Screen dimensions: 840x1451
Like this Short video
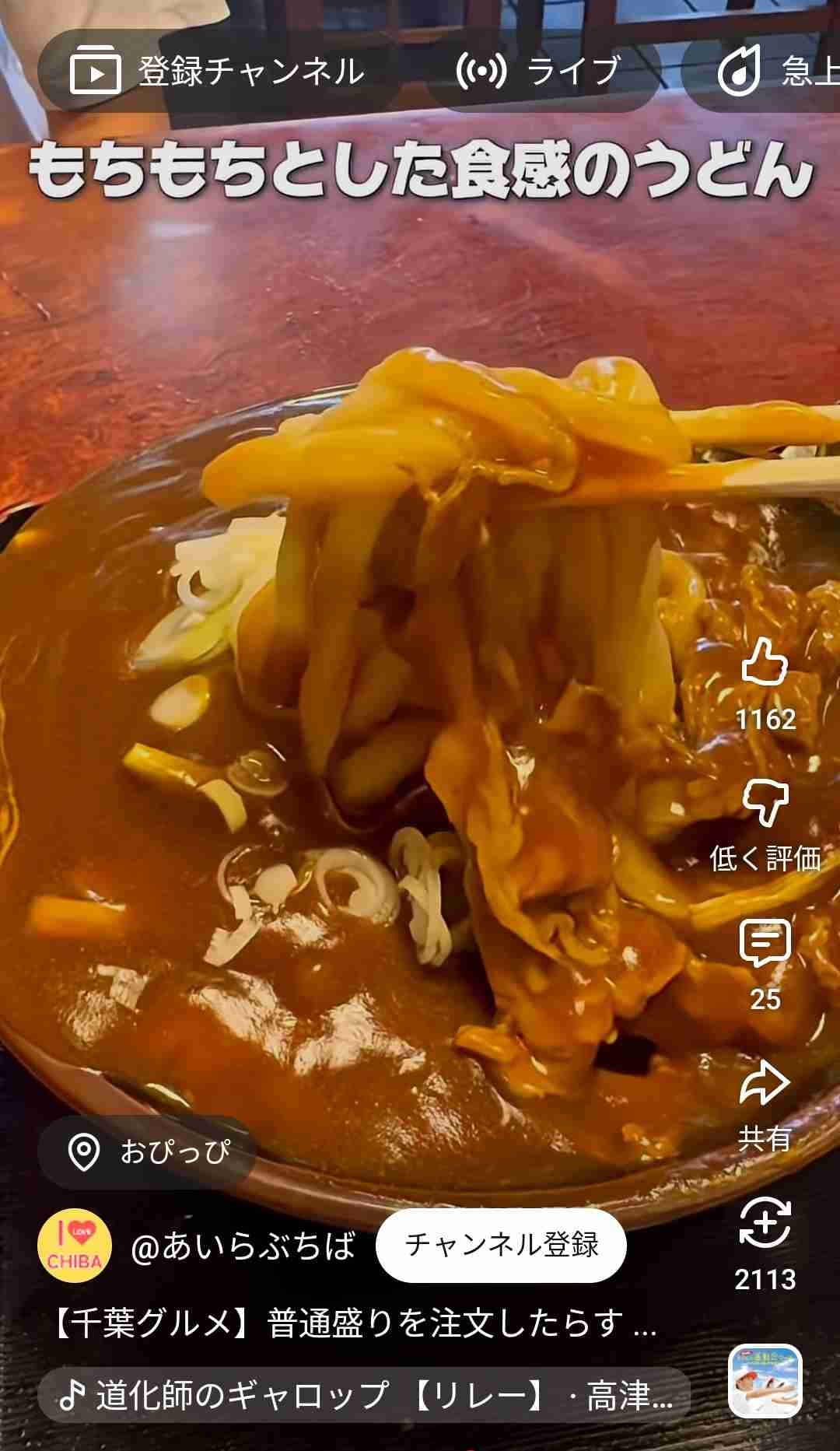[x=765, y=663]
